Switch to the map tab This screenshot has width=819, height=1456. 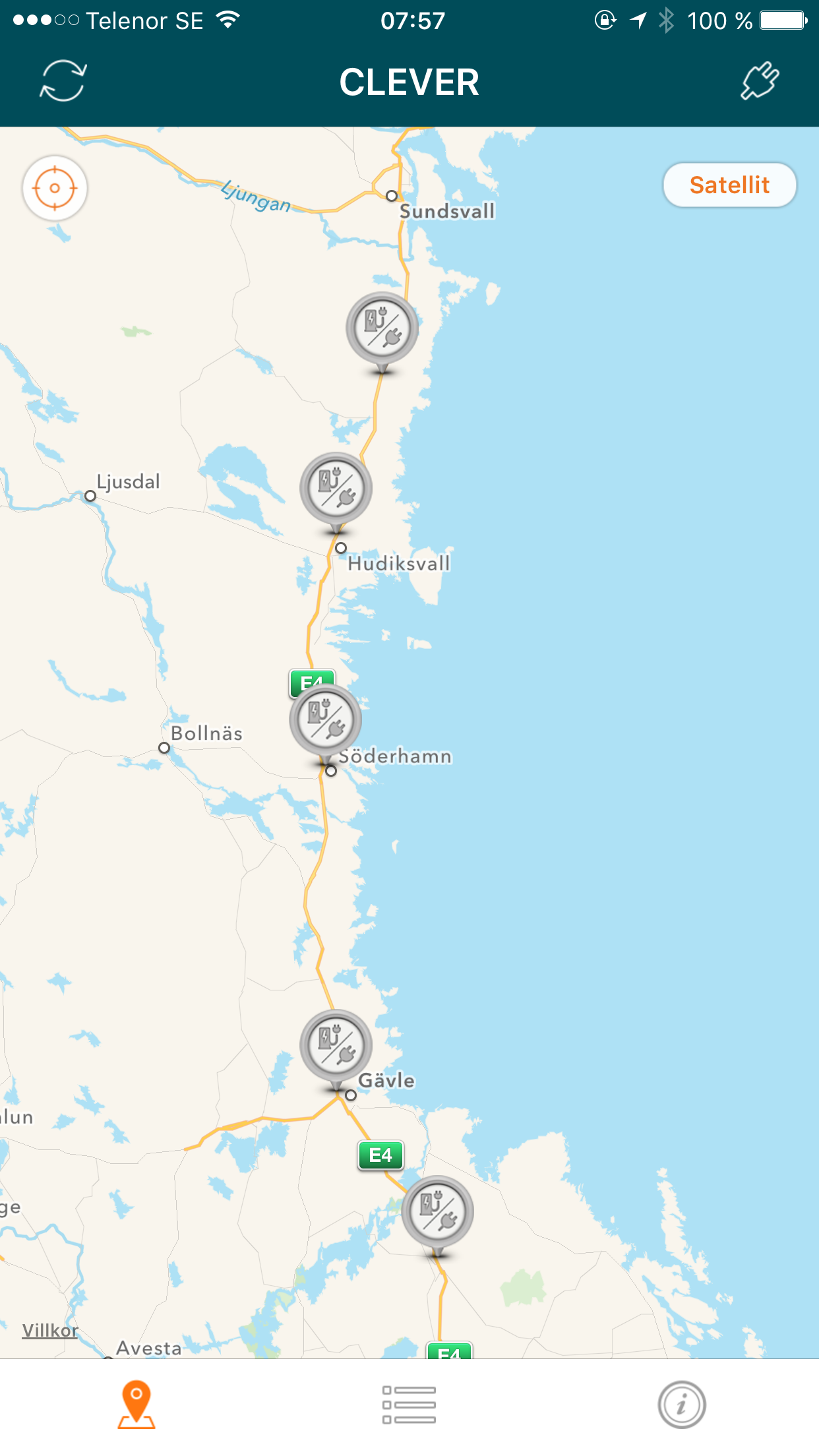click(136, 1405)
